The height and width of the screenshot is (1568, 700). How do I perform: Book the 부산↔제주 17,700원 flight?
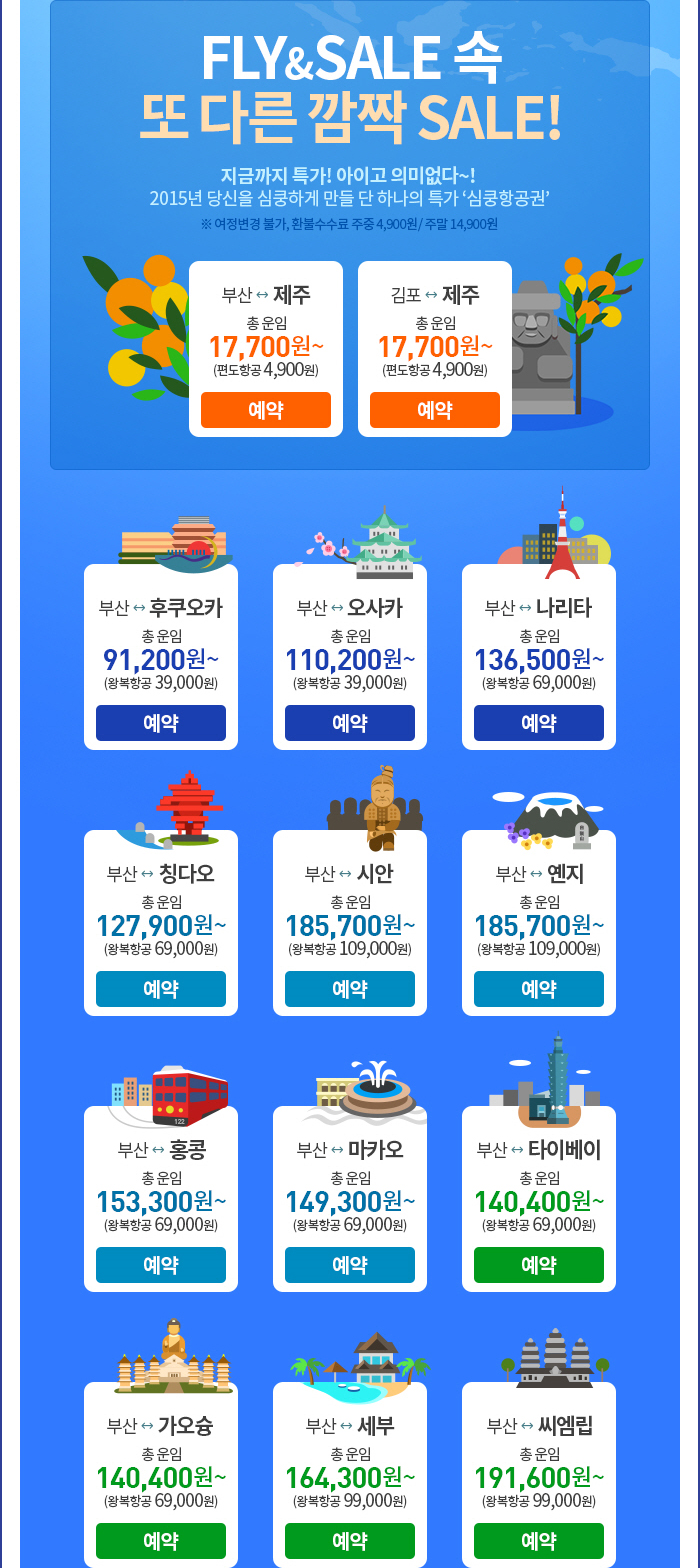click(266, 410)
